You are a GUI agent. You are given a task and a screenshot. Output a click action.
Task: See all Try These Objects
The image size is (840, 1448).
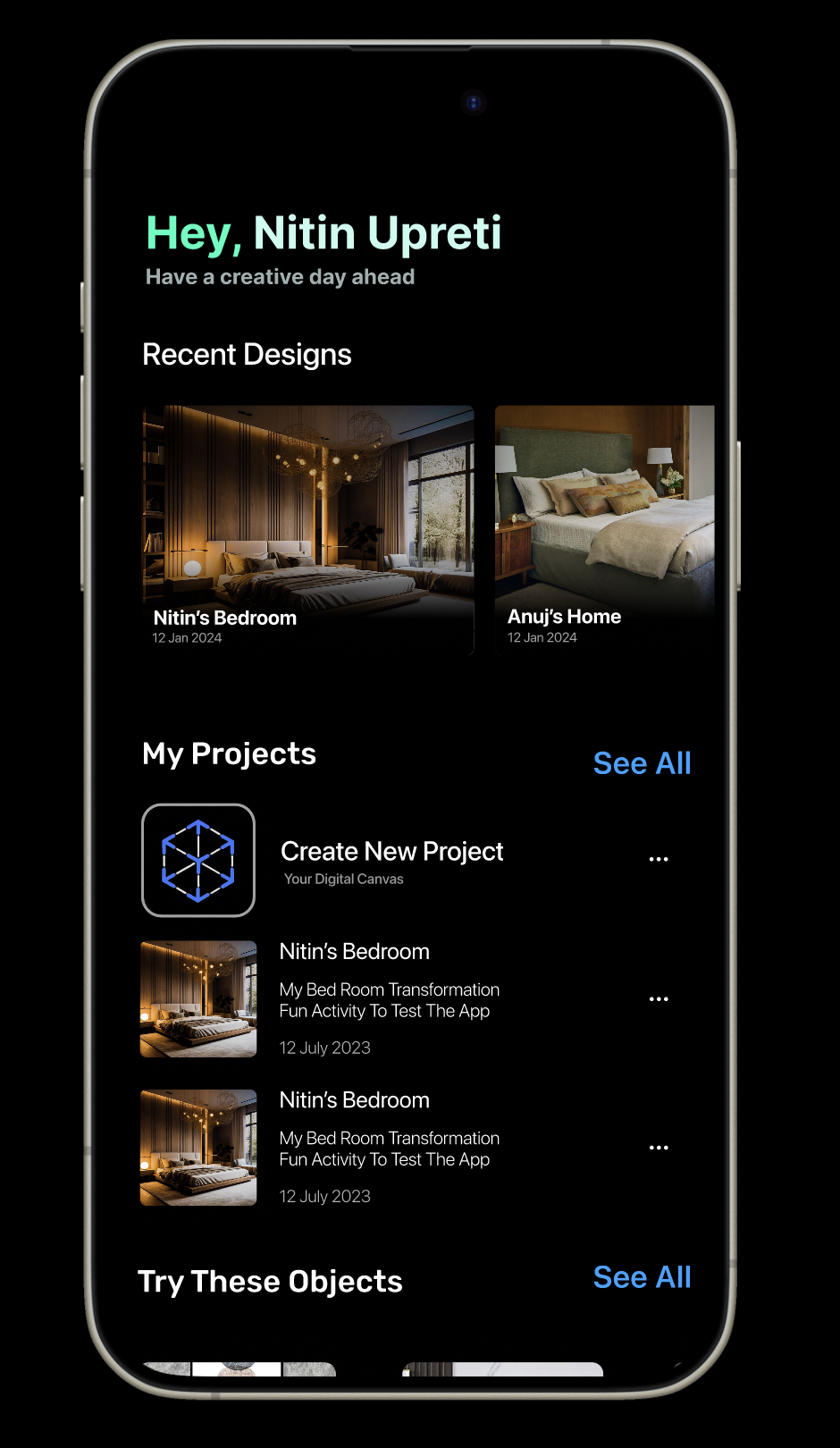(642, 1277)
